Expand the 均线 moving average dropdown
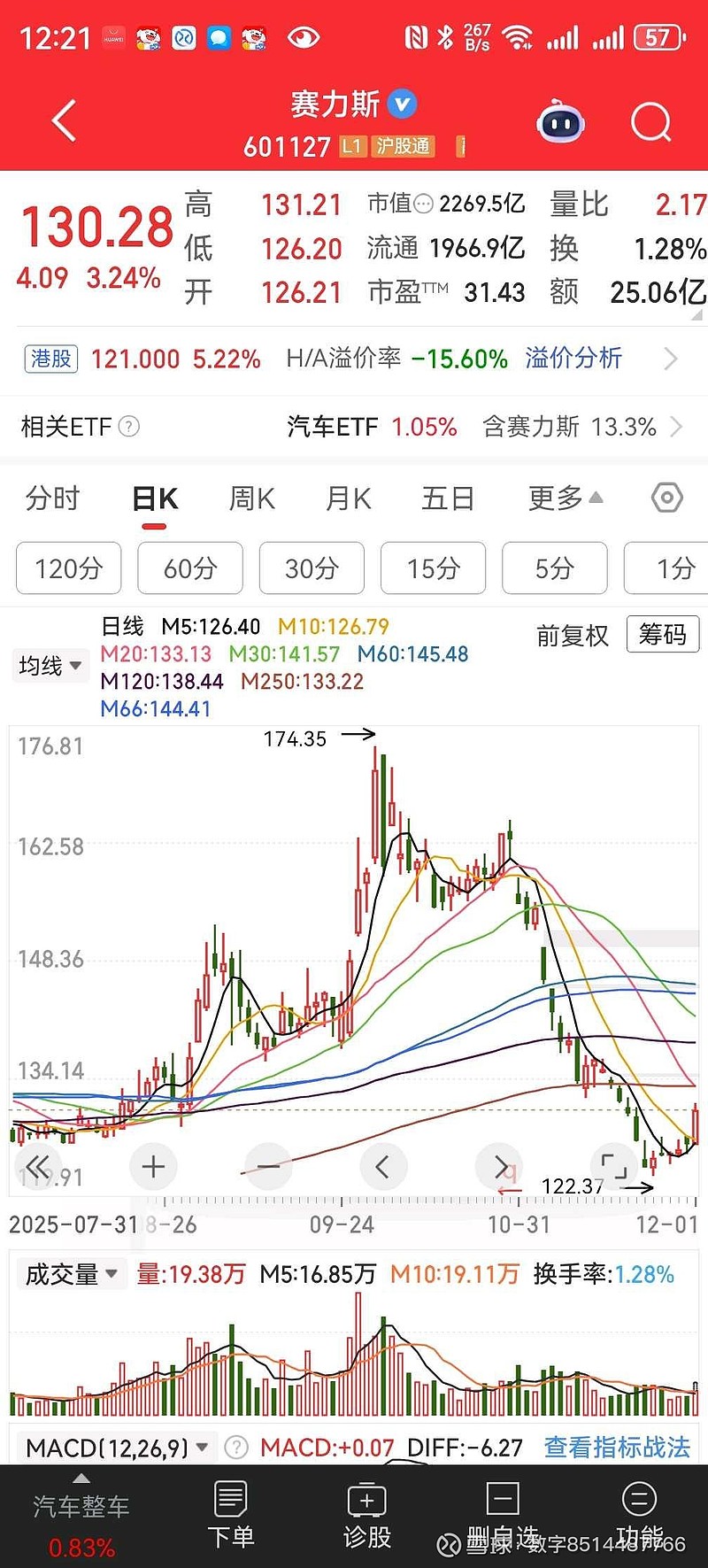The width and height of the screenshot is (708, 1568). (x=50, y=666)
